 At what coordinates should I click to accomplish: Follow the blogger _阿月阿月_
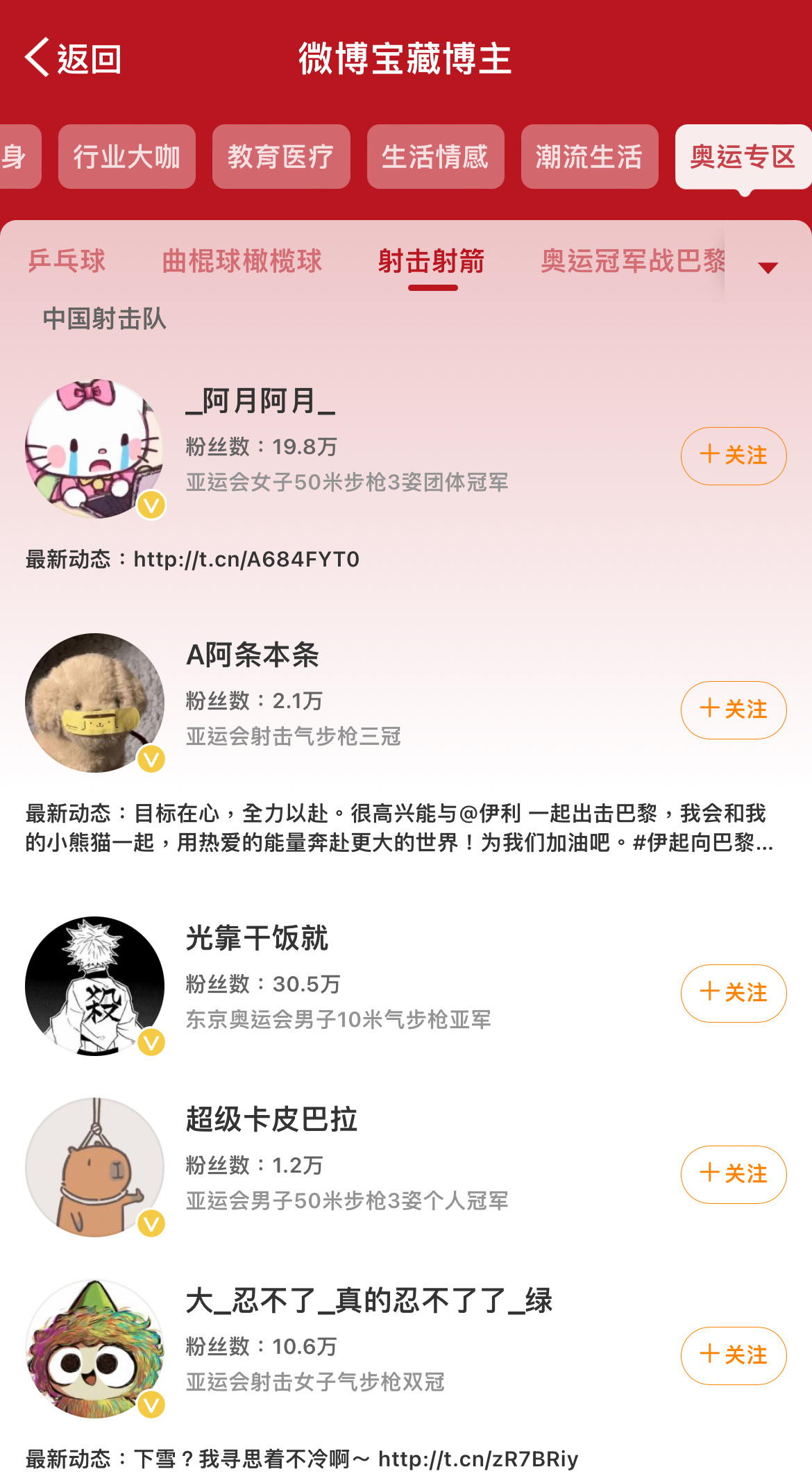coord(733,456)
